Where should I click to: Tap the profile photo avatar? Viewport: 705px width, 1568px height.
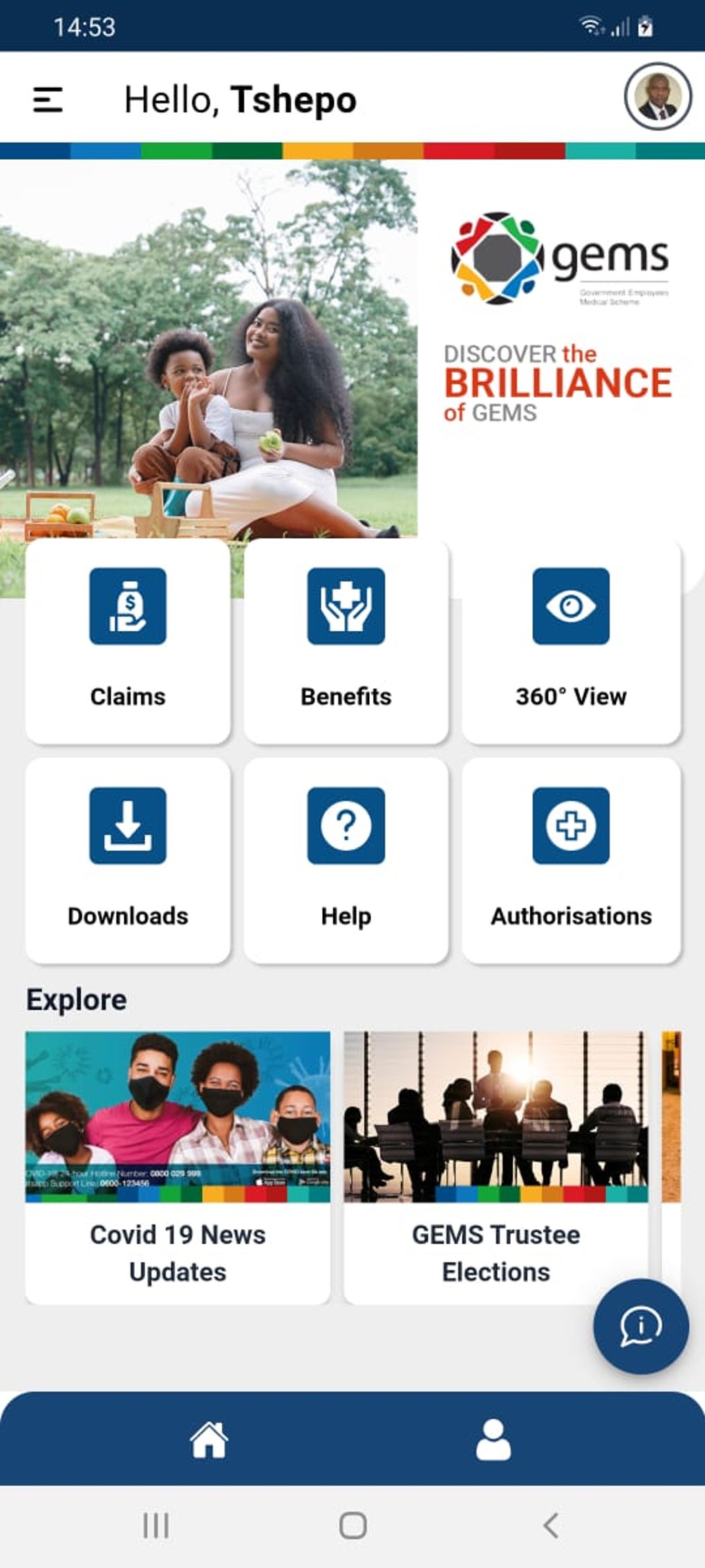tap(657, 97)
